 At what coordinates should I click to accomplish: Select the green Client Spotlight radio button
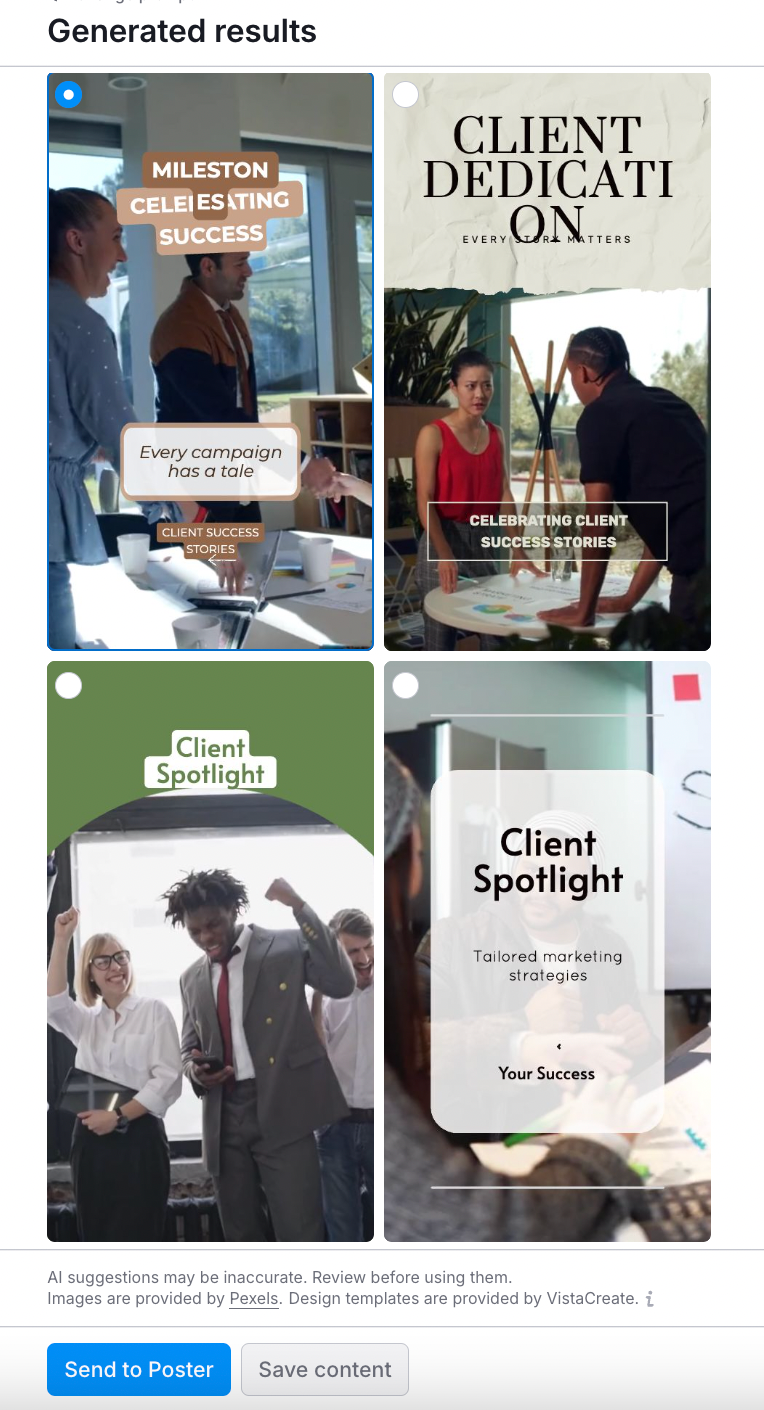(68, 686)
